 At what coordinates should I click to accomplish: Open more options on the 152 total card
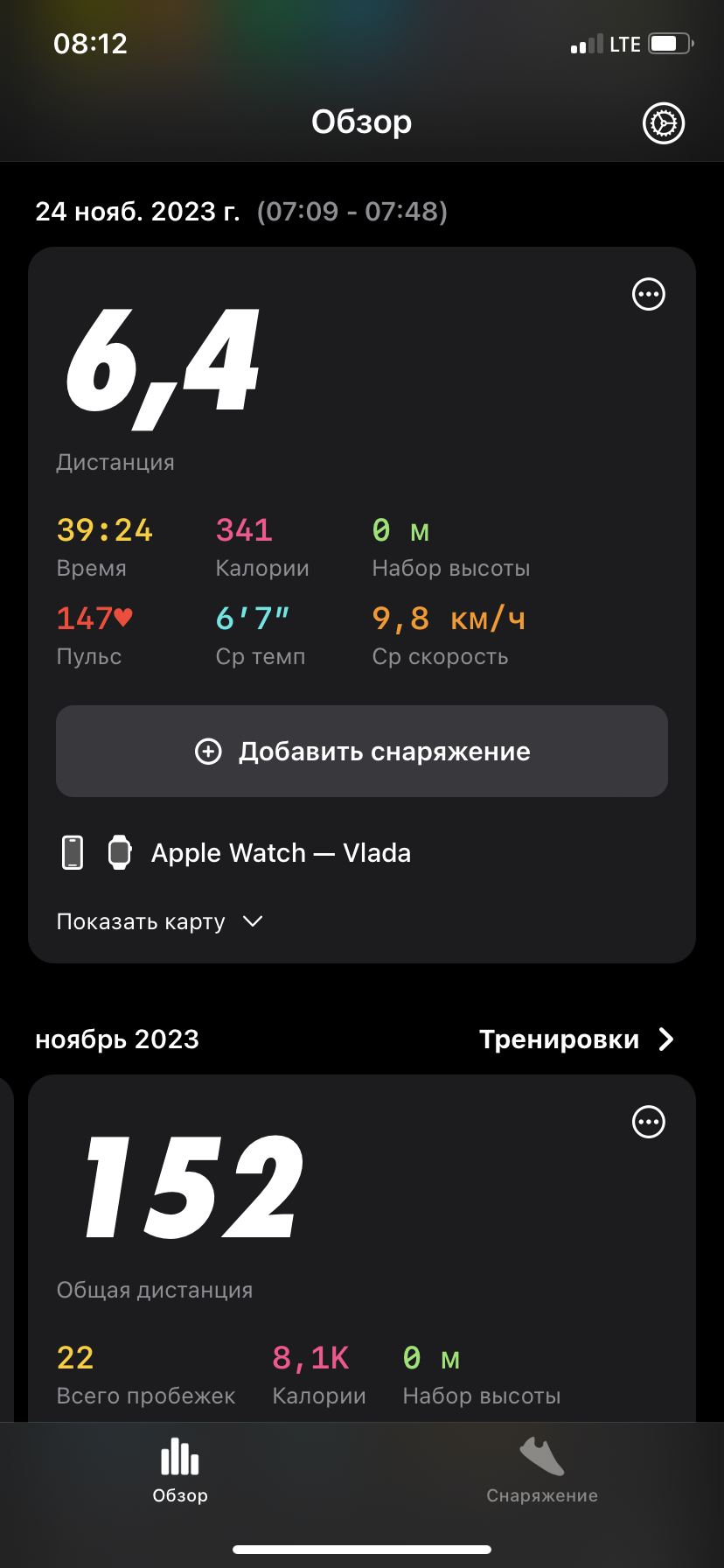point(649,1122)
